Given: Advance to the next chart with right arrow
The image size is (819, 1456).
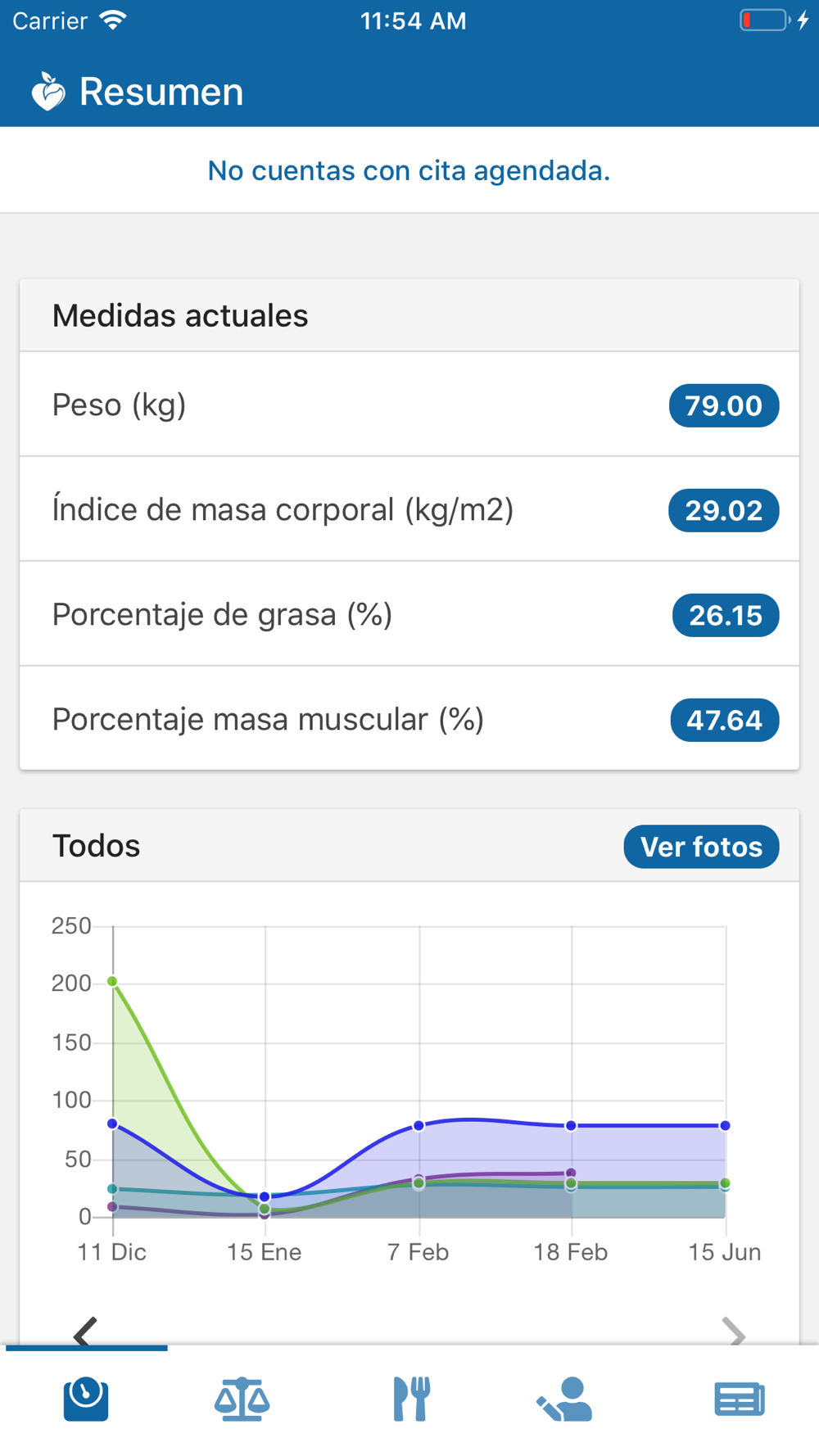Looking at the screenshot, I should coord(734,1330).
